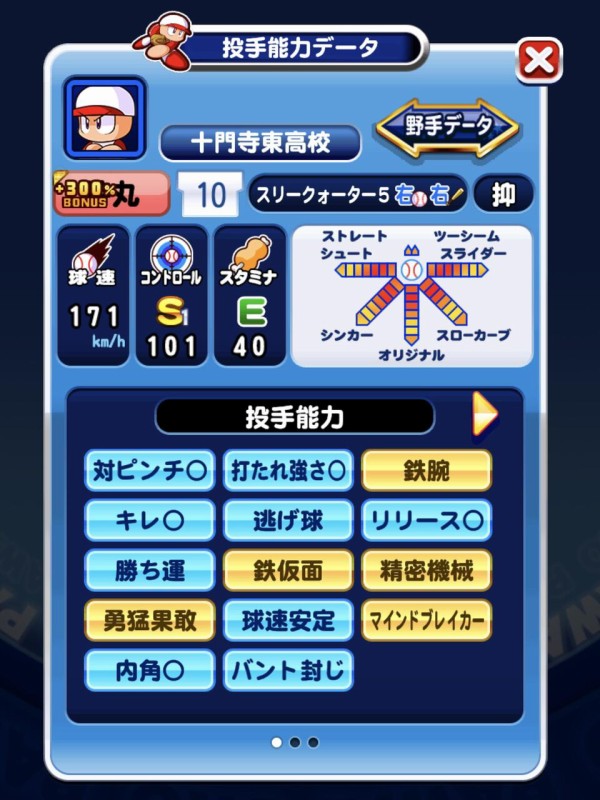Select the 鉄腕 gold ability
The width and height of the screenshot is (600, 800).
pyautogui.click(x=427, y=469)
